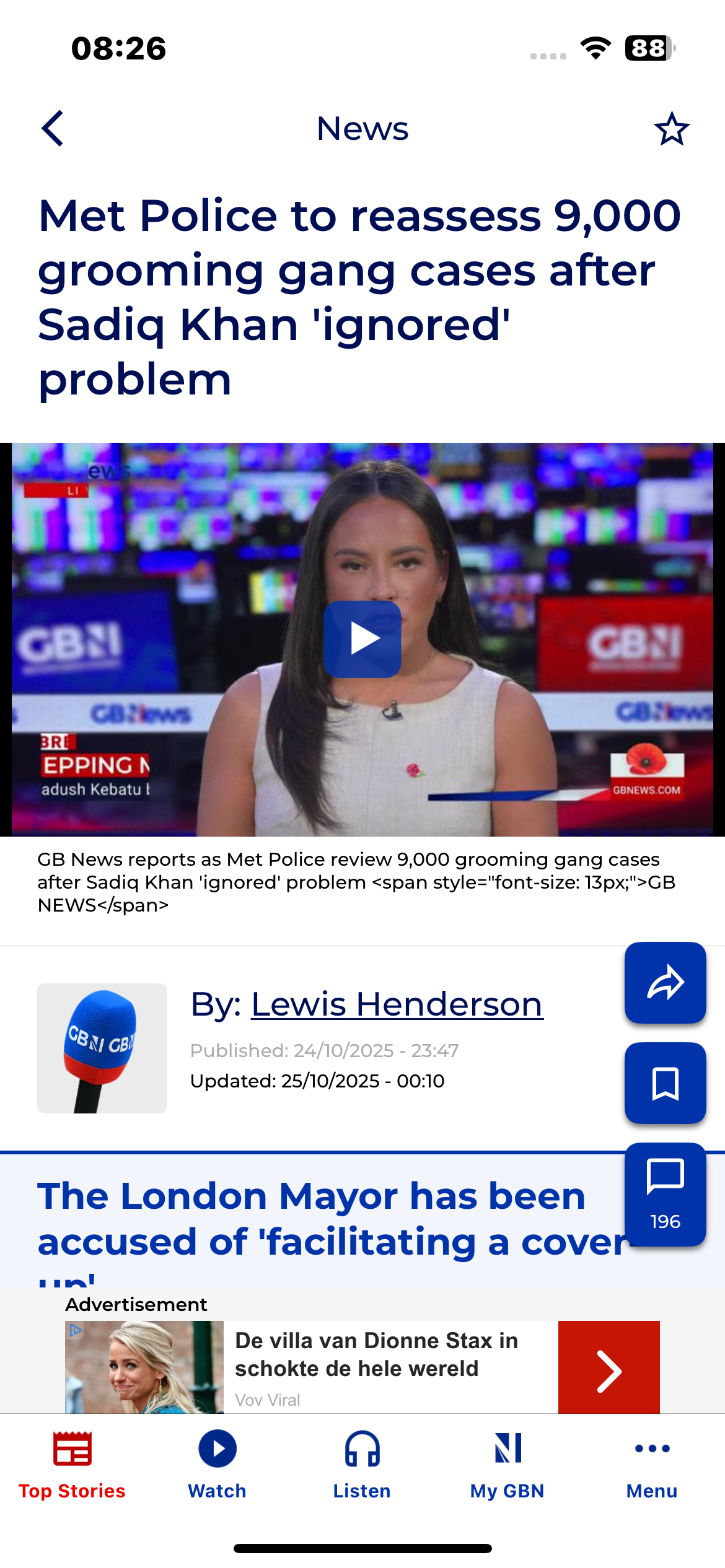This screenshot has width=725, height=1568.
Task: Favourite this article with the star
Action: click(x=671, y=129)
